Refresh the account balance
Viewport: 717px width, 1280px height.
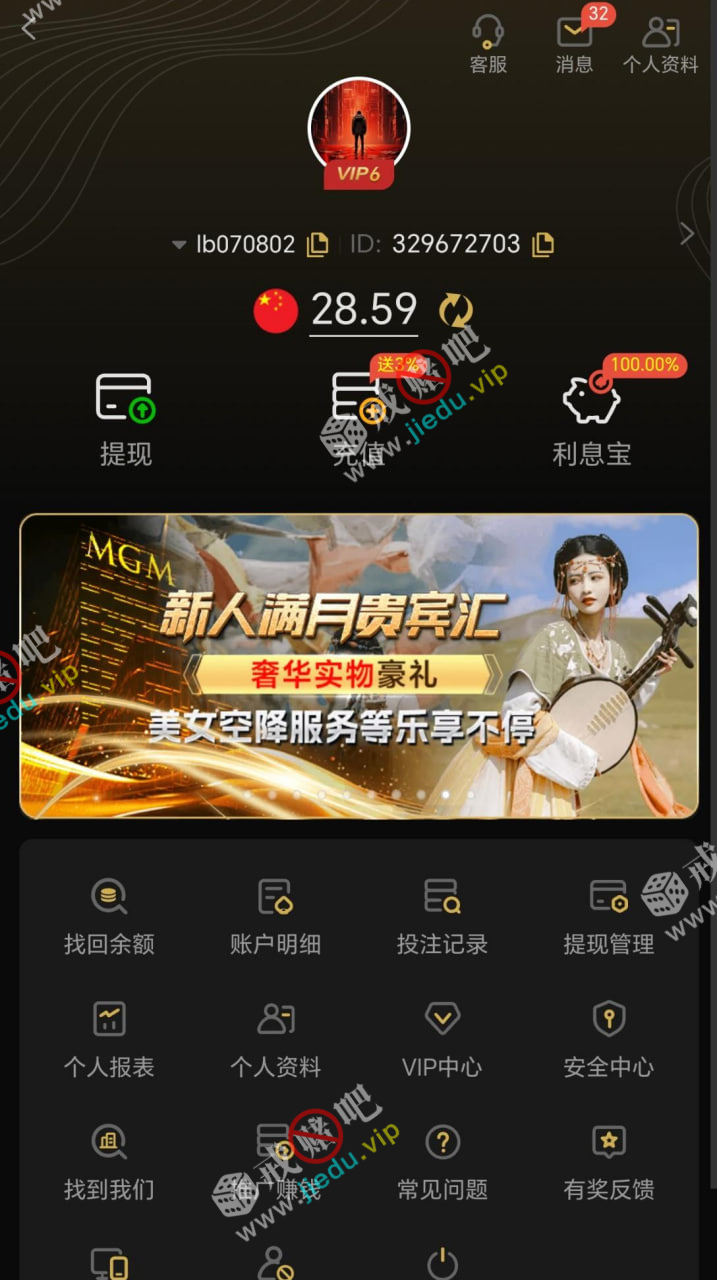pyautogui.click(x=456, y=310)
